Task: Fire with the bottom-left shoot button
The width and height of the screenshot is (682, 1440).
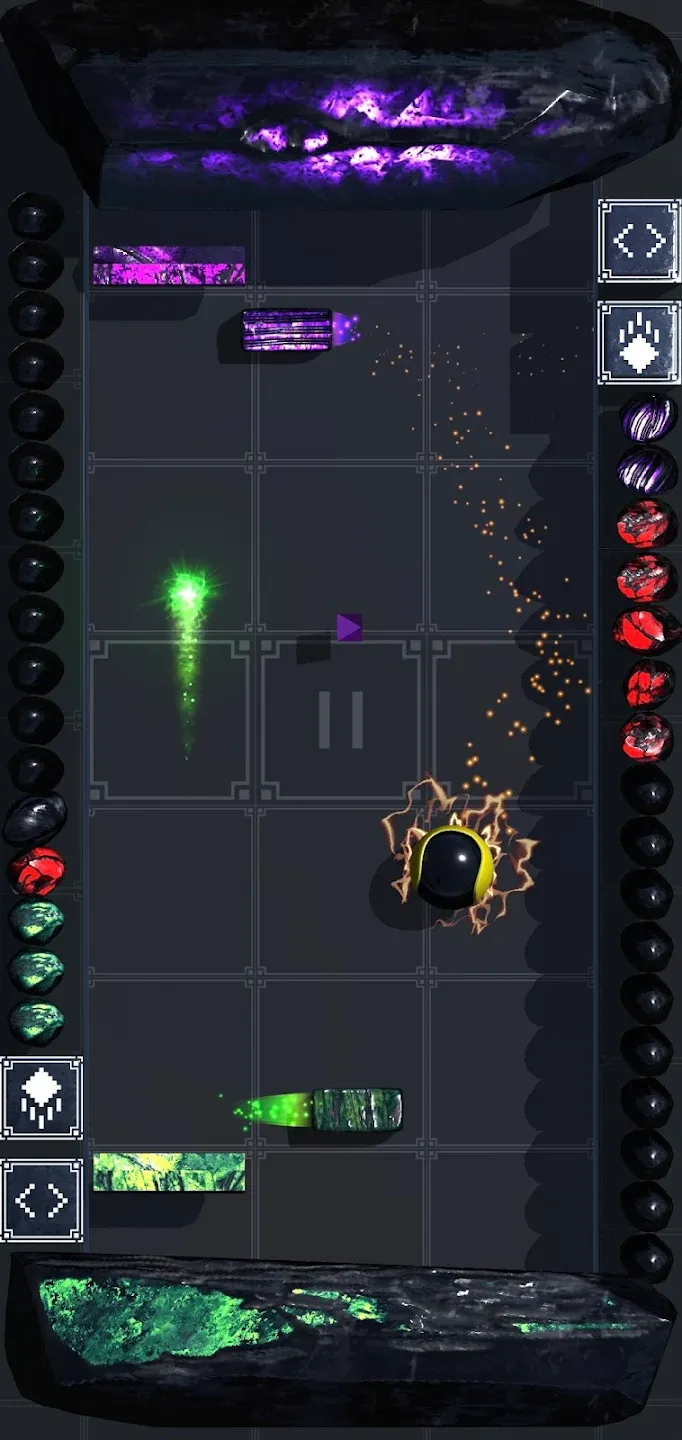Action: pos(42,1098)
